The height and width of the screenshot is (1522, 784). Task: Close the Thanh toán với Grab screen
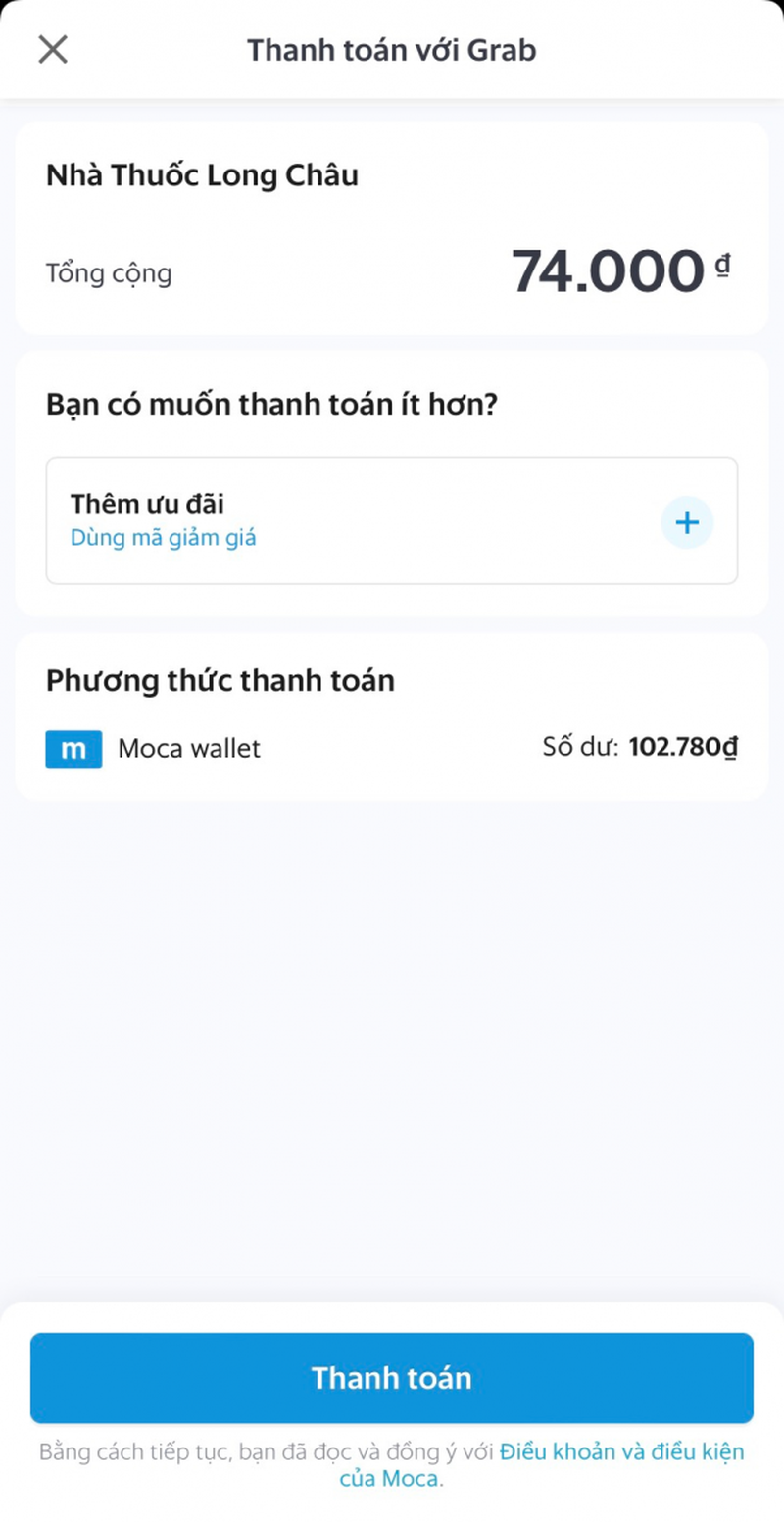coord(53,49)
